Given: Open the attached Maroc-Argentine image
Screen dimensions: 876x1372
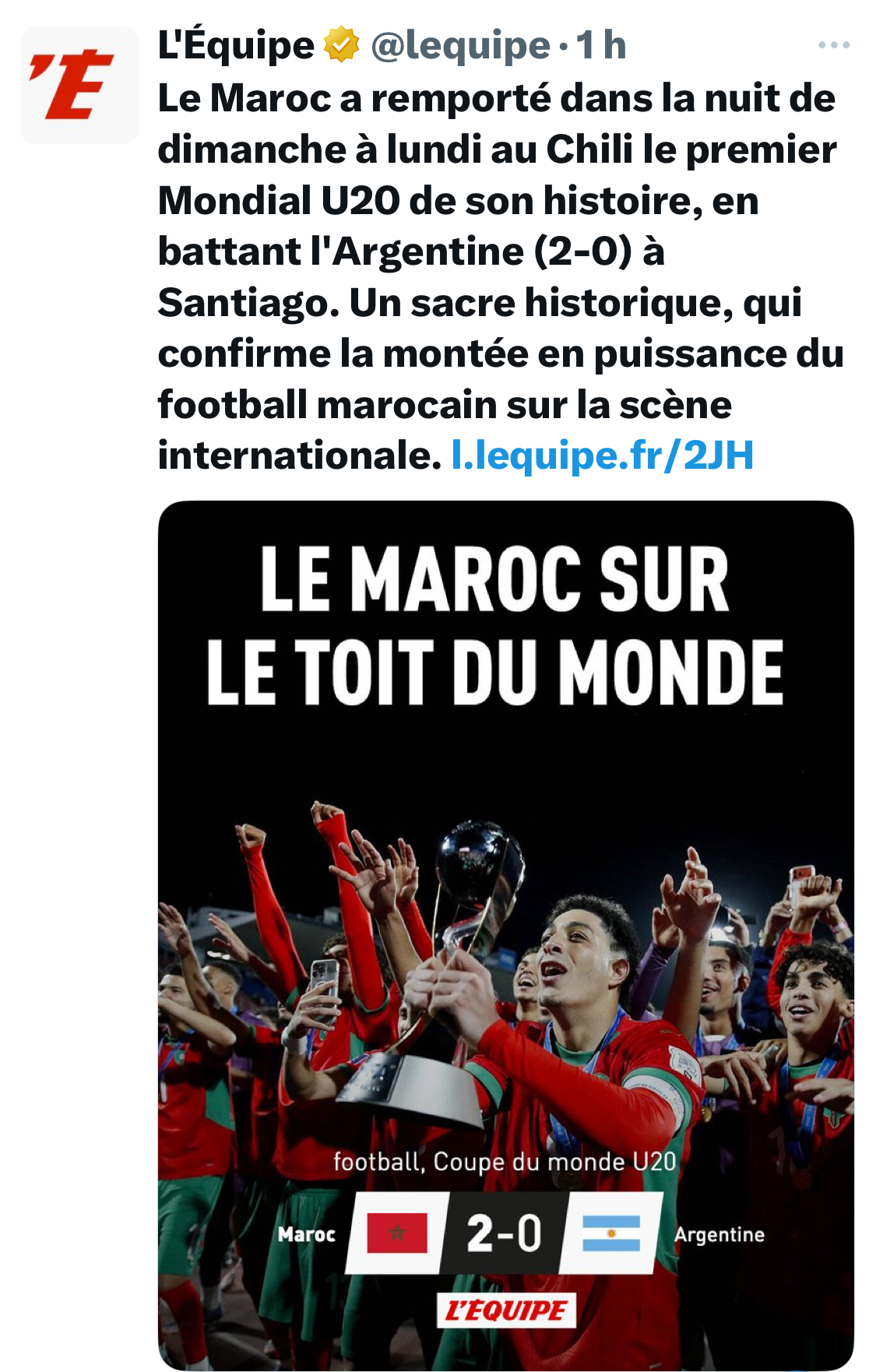Looking at the screenshot, I should pyautogui.click(x=505, y=934).
